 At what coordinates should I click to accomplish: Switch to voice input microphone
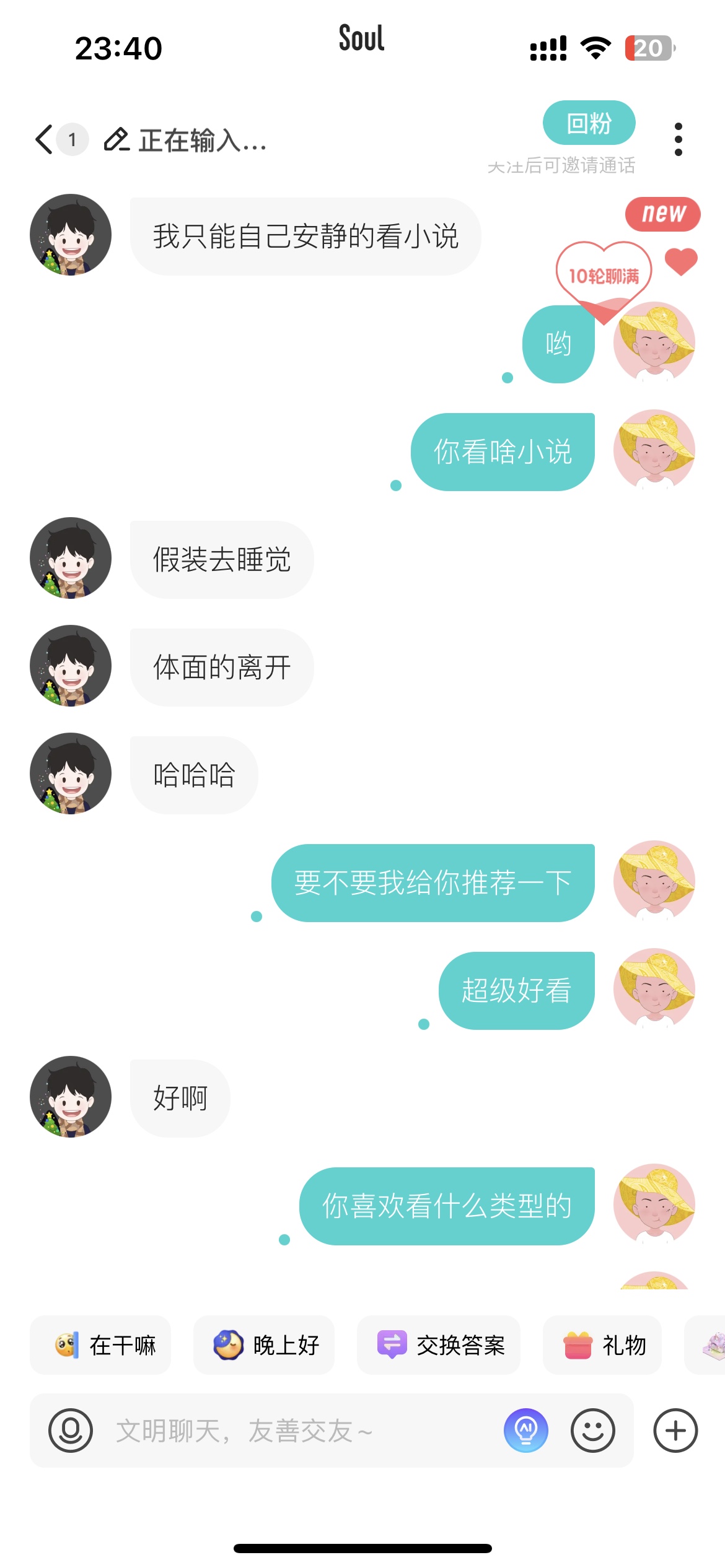[x=71, y=1431]
